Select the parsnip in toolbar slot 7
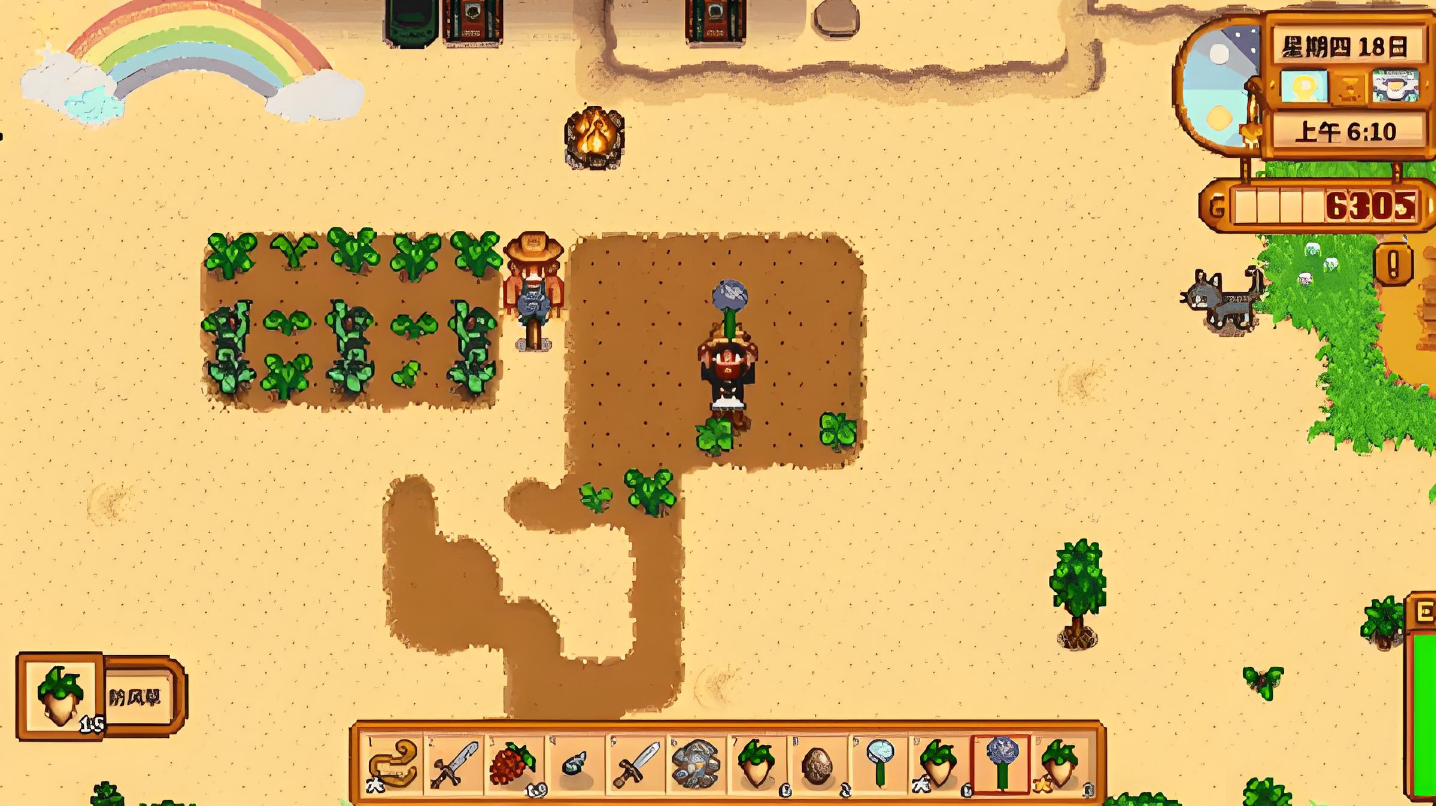This screenshot has width=1436, height=806. click(757, 765)
